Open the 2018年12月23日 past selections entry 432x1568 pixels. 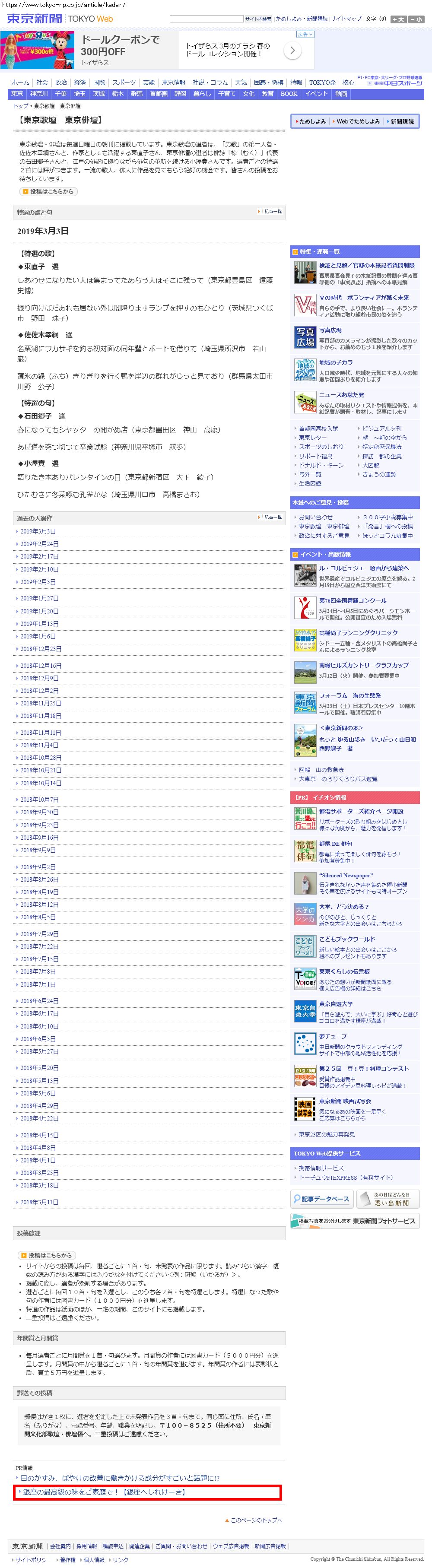coord(41,650)
